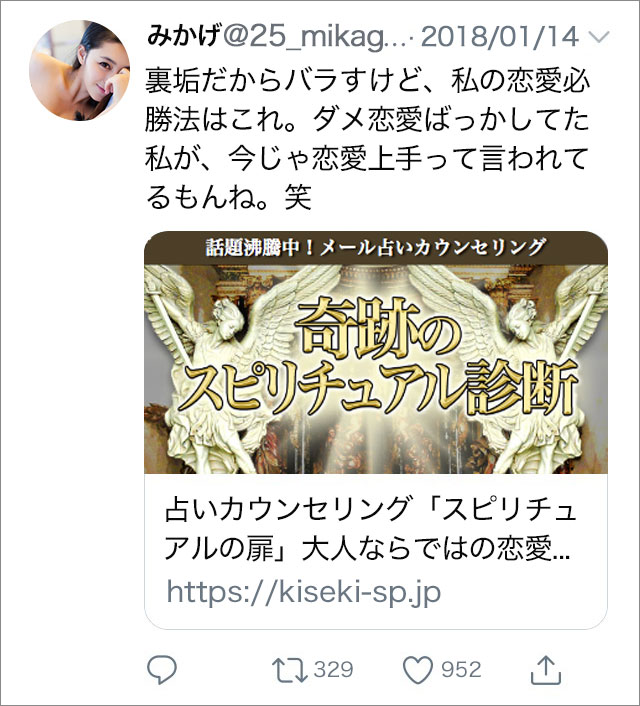Open the kiseki-sp.jp link card

pyautogui.click(x=375, y=430)
